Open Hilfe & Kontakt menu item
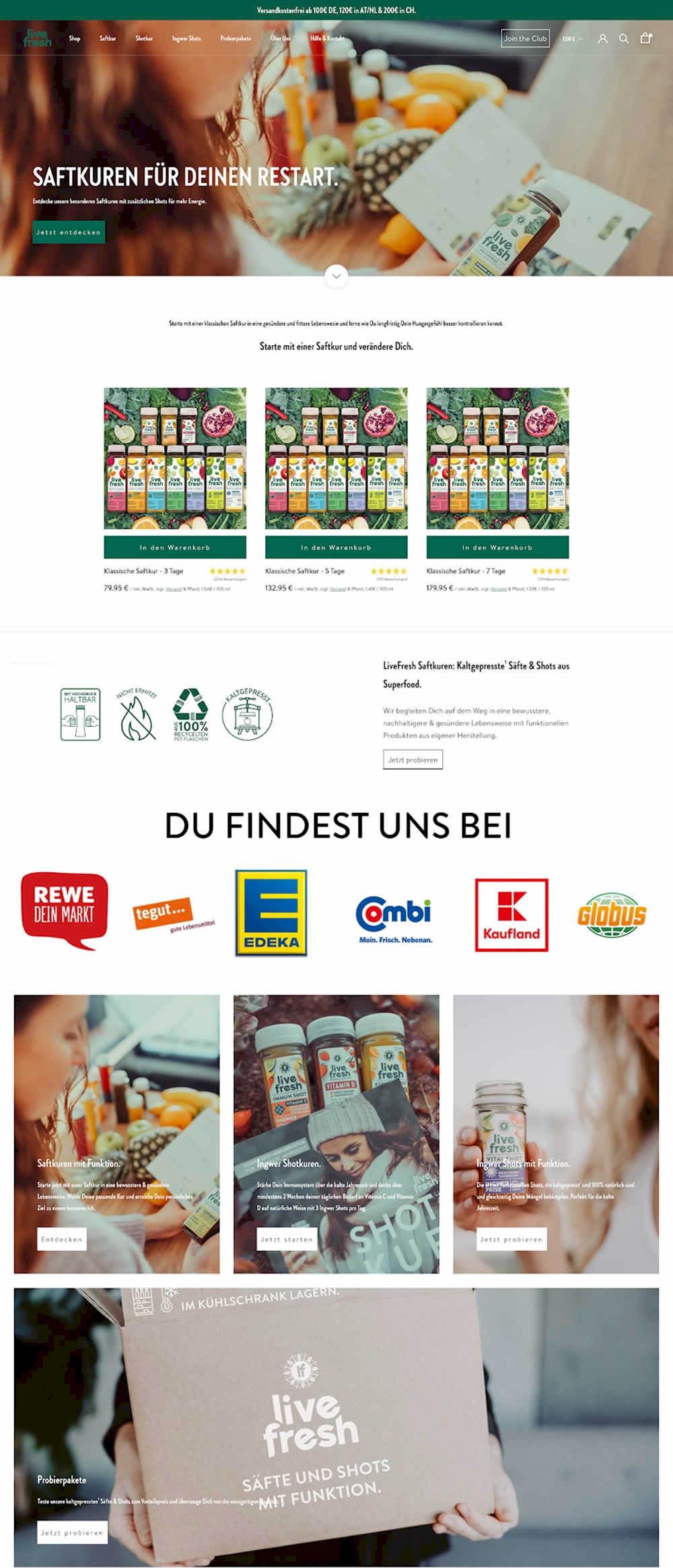This screenshot has height=1568, width=673. coord(327,38)
